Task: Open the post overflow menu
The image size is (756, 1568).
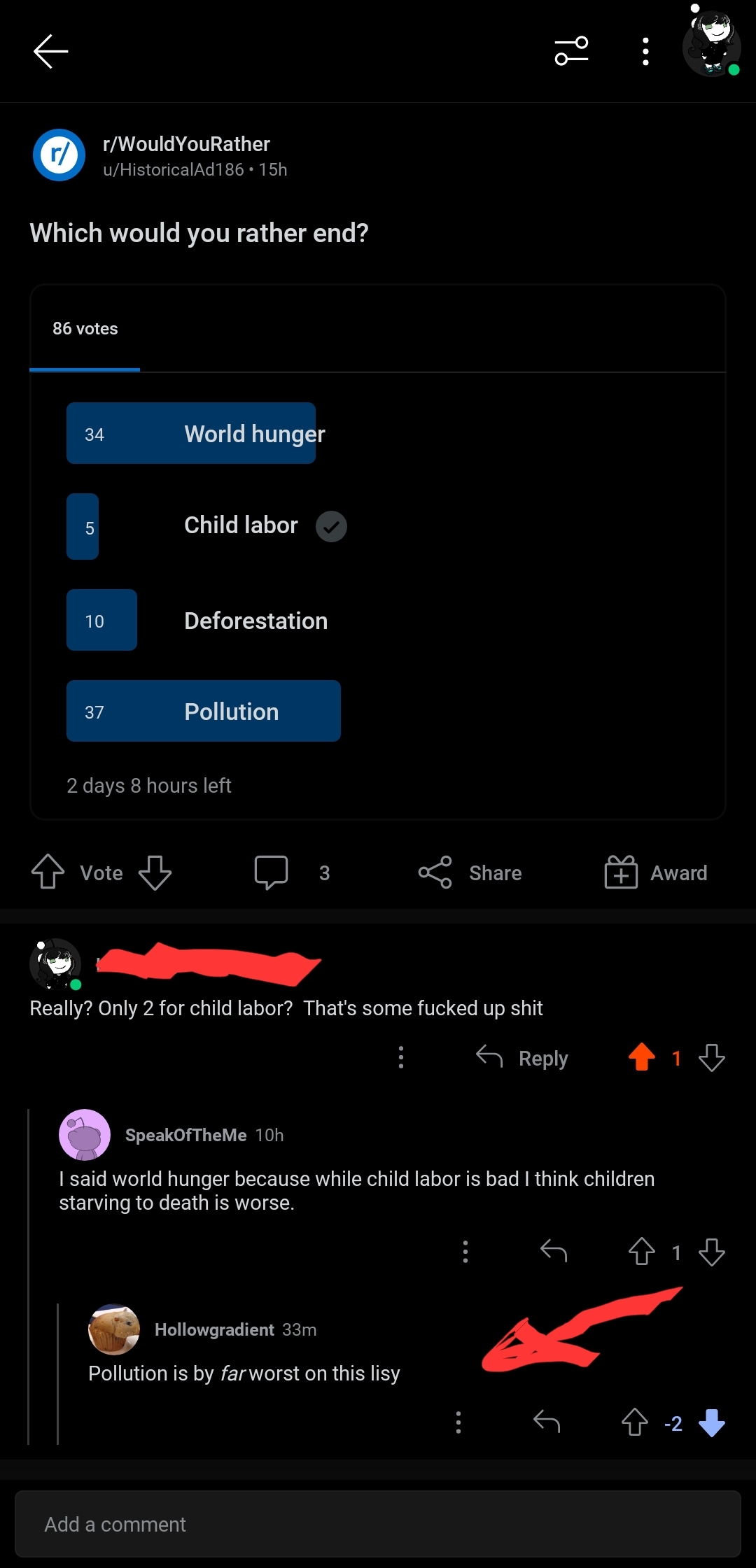Action: pos(645,51)
